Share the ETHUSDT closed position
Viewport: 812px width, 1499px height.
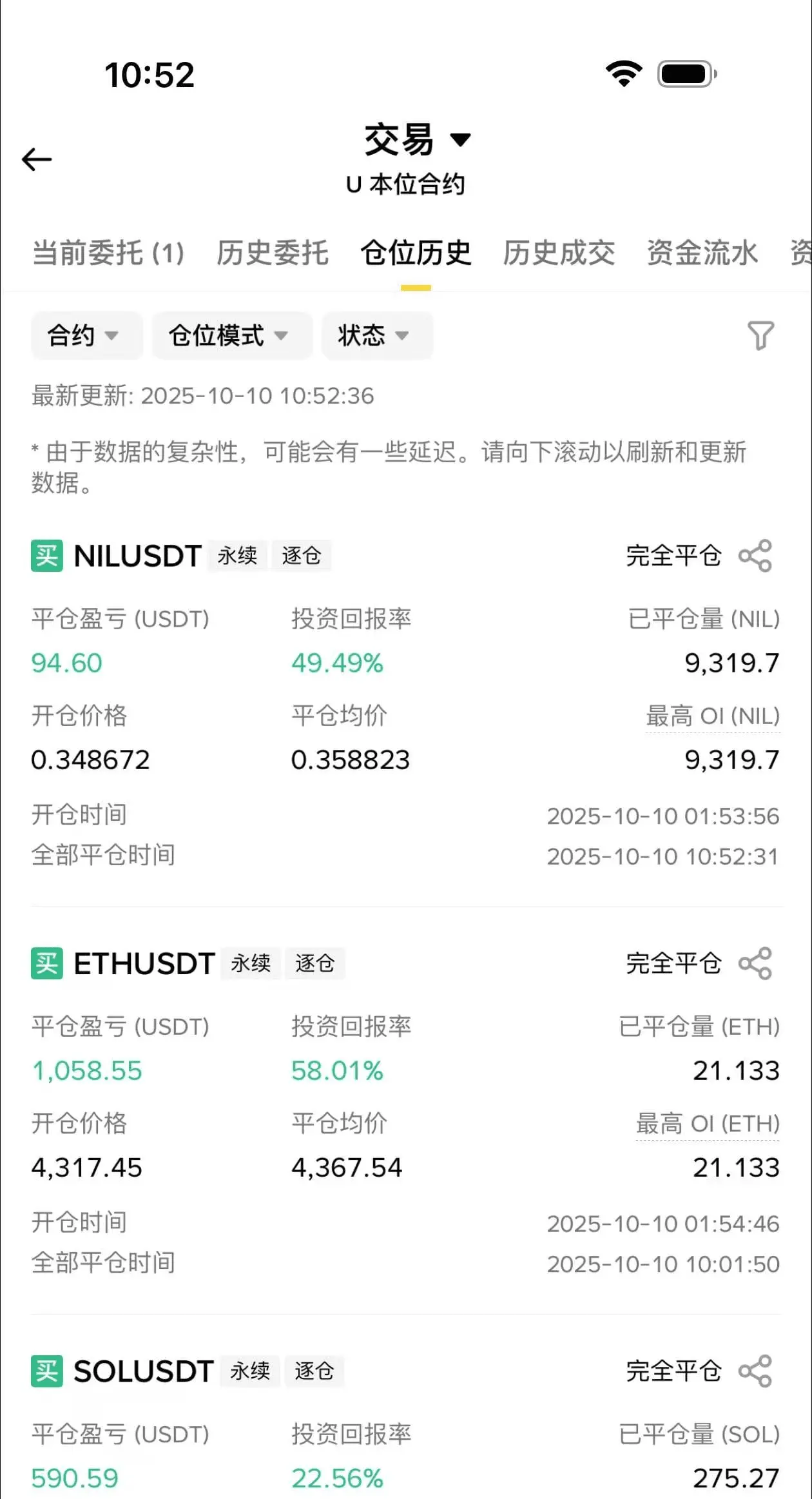[x=755, y=963]
